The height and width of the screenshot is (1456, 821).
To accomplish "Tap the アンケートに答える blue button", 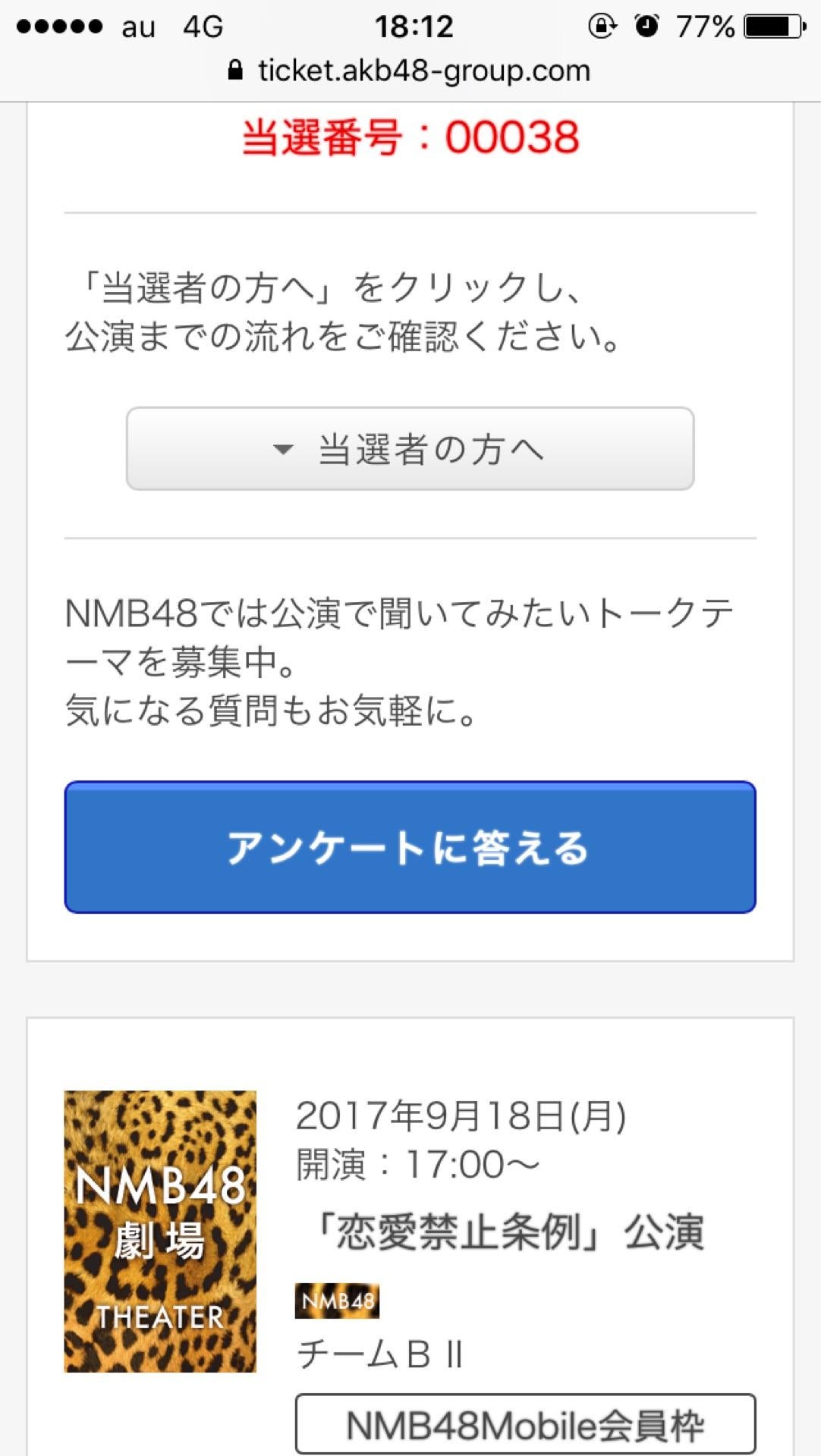I will (x=410, y=849).
